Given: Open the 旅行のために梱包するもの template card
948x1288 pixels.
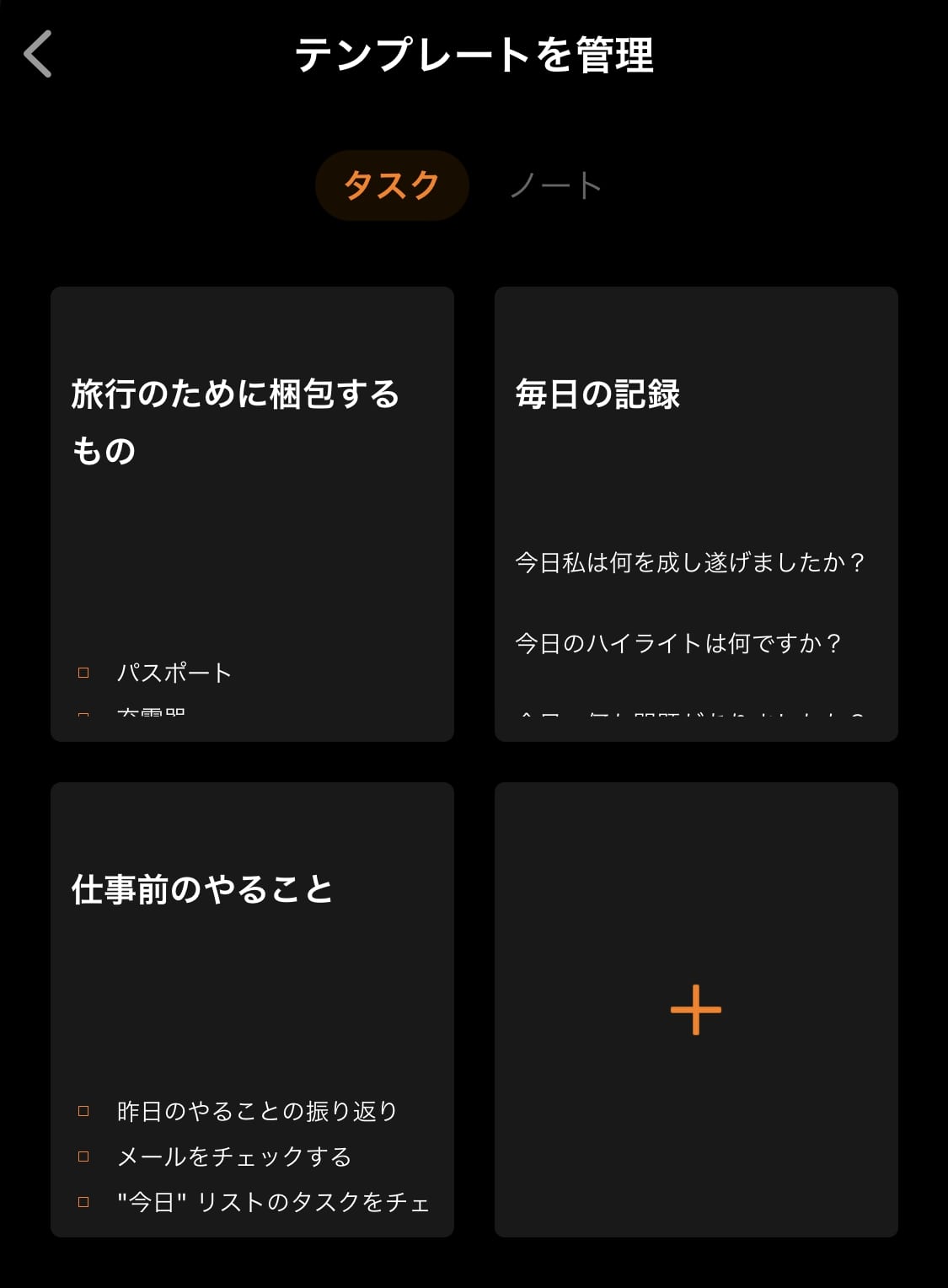Looking at the screenshot, I should pos(253,513).
